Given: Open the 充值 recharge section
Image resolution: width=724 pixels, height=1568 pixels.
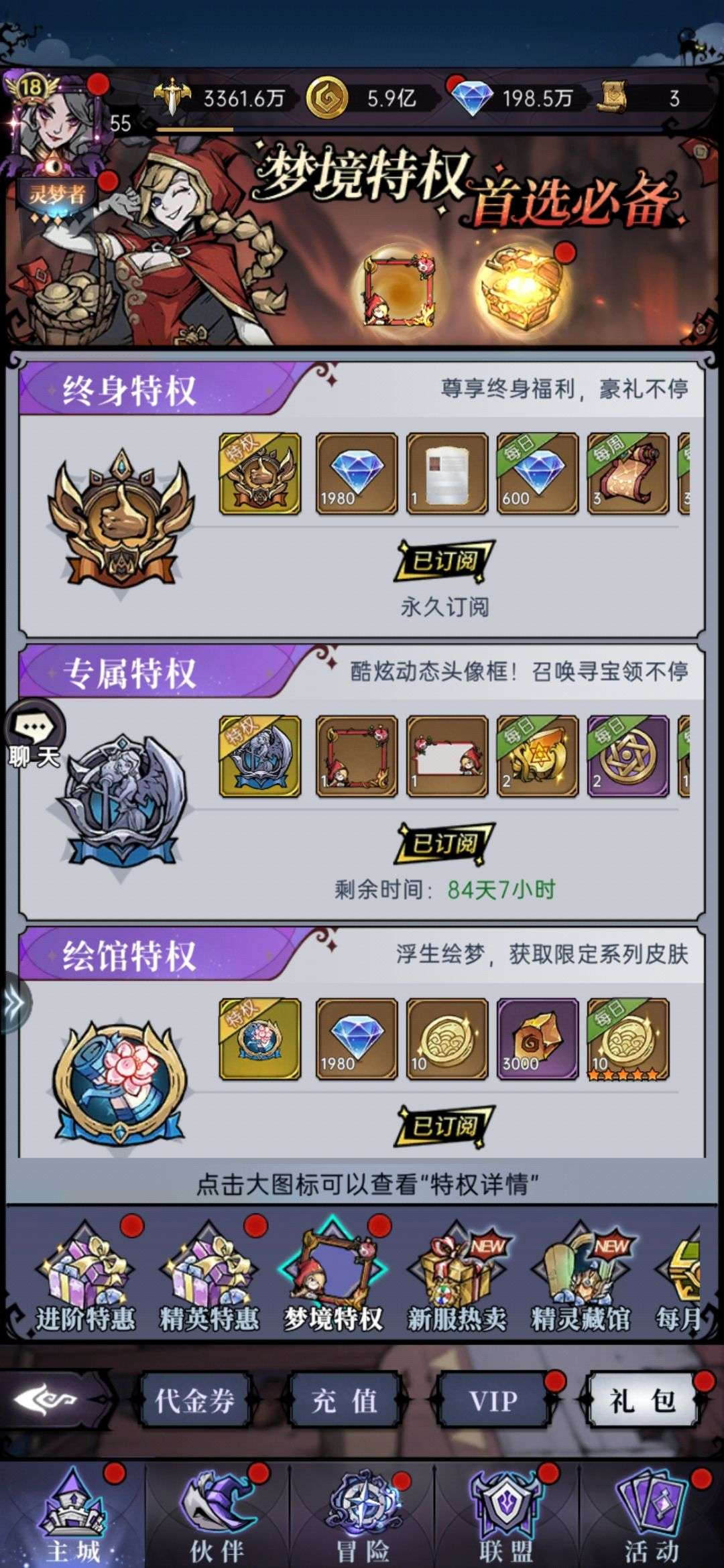Looking at the screenshot, I should [345, 1400].
